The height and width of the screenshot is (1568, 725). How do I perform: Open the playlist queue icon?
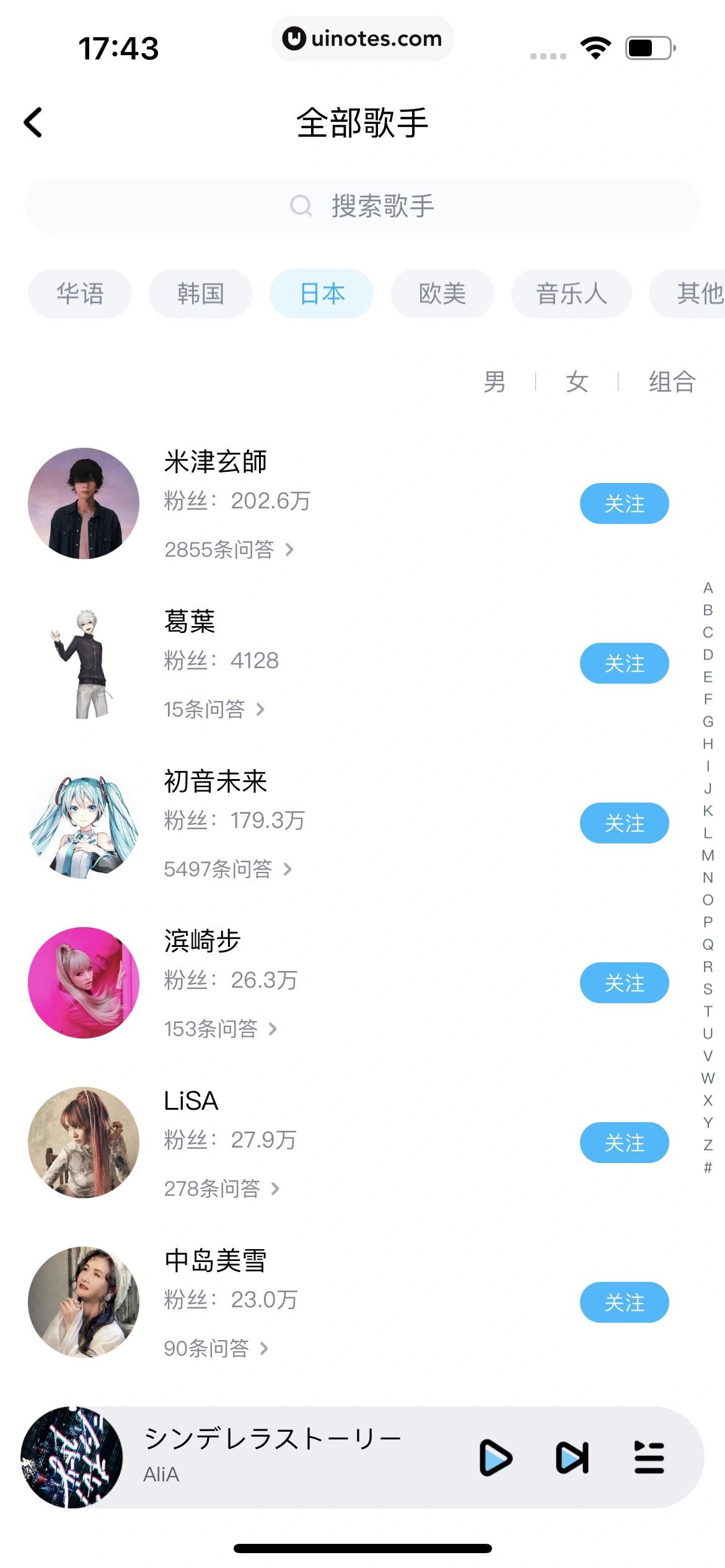[649, 1458]
